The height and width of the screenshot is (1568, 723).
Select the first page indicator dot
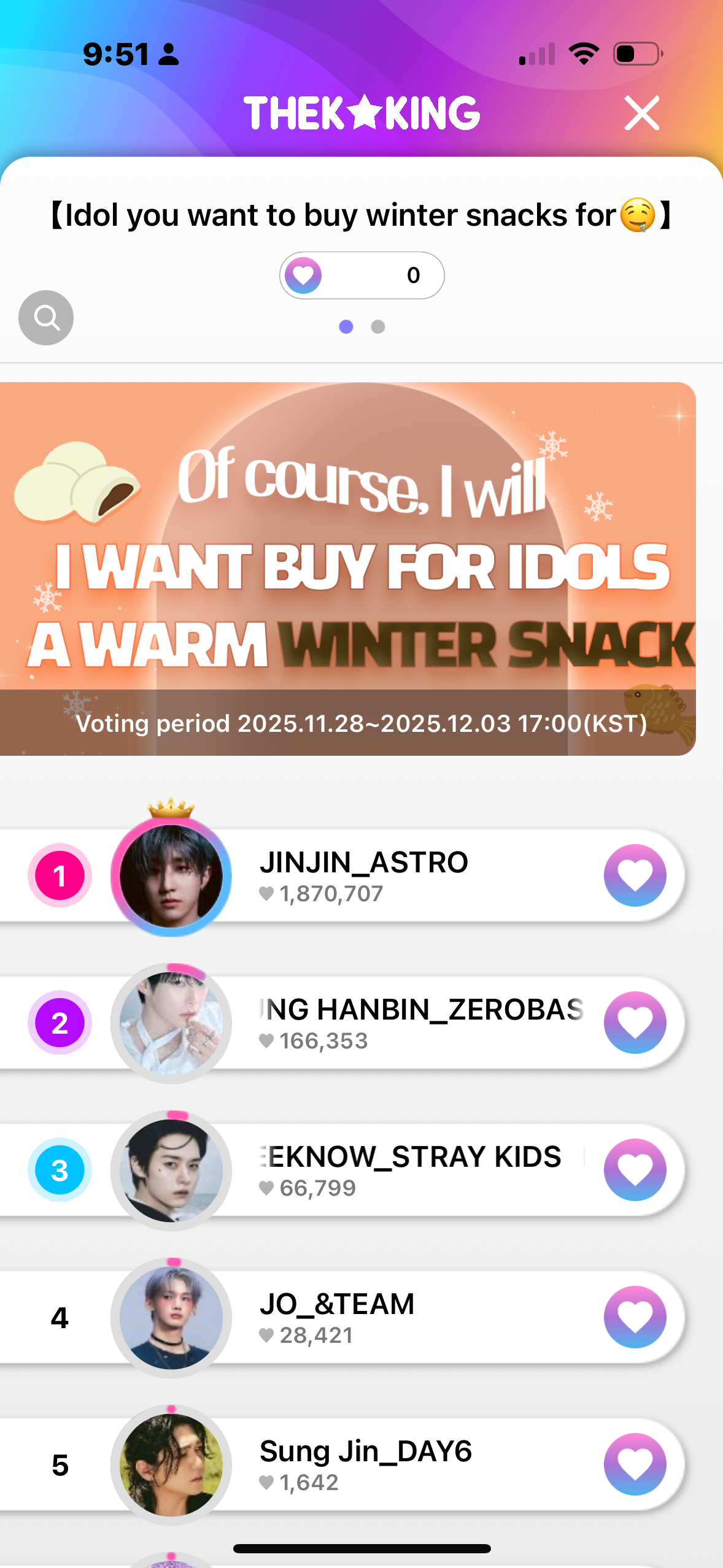[x=346, y=327]
